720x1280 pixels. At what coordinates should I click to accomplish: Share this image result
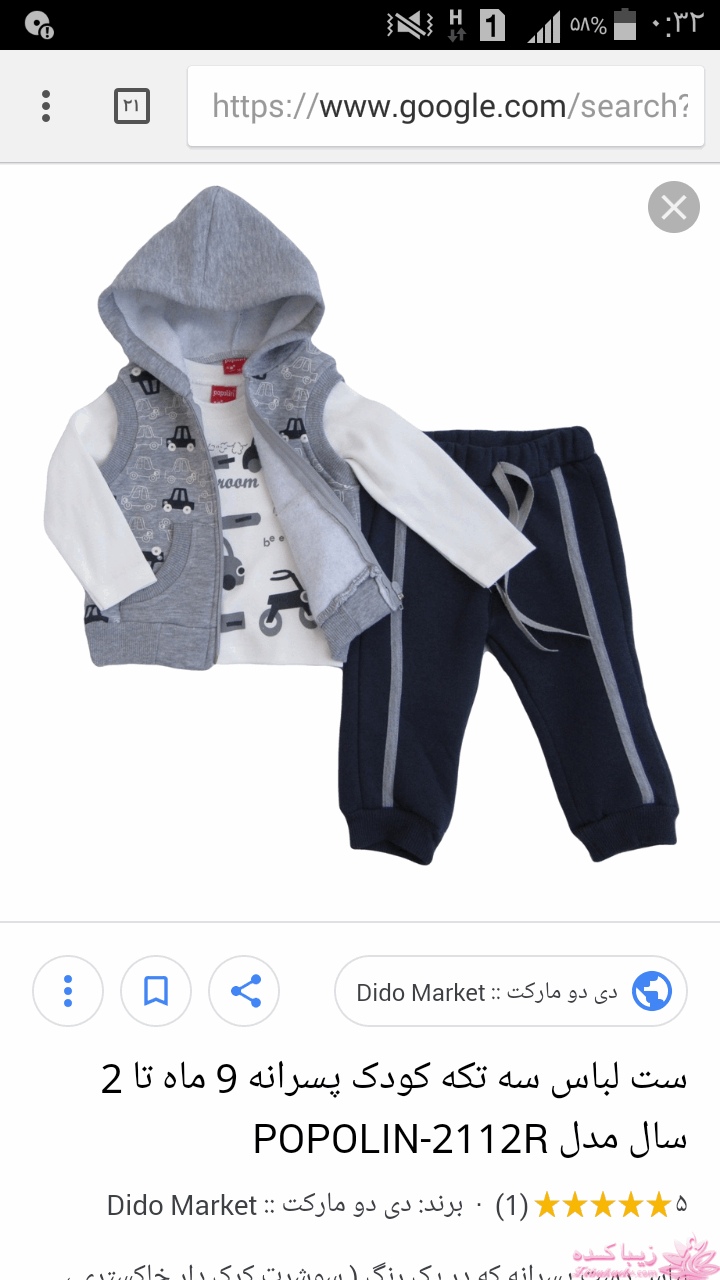pyautogui.click(x=245, y=991)
